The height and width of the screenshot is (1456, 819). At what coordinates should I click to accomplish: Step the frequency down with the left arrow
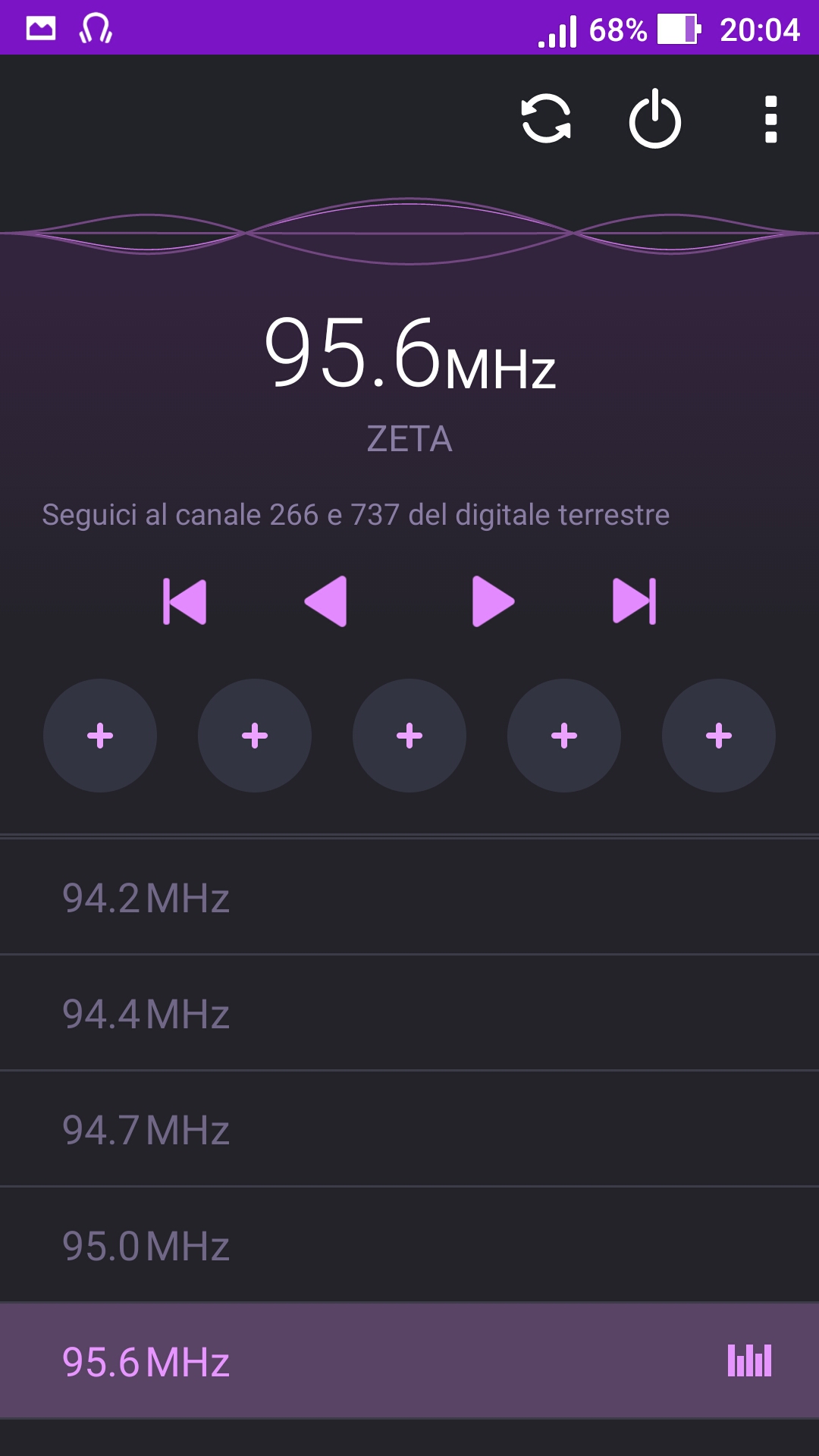coord(326,601)
